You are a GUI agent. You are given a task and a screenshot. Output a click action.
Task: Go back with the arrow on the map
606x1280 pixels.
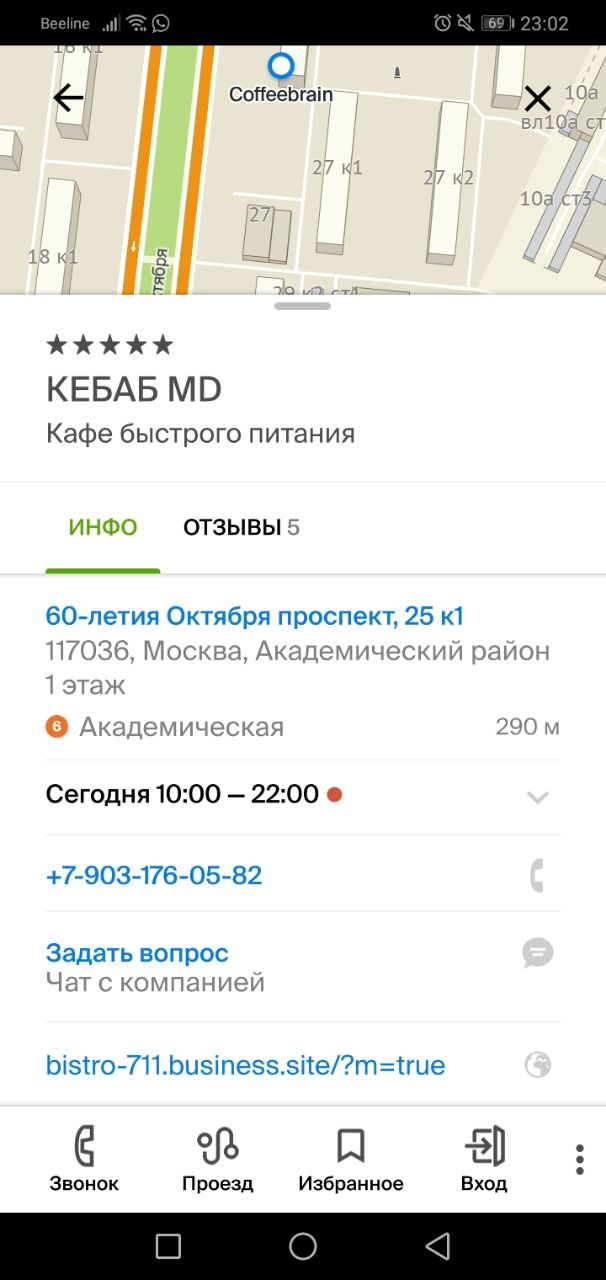[x=68, y=98]
